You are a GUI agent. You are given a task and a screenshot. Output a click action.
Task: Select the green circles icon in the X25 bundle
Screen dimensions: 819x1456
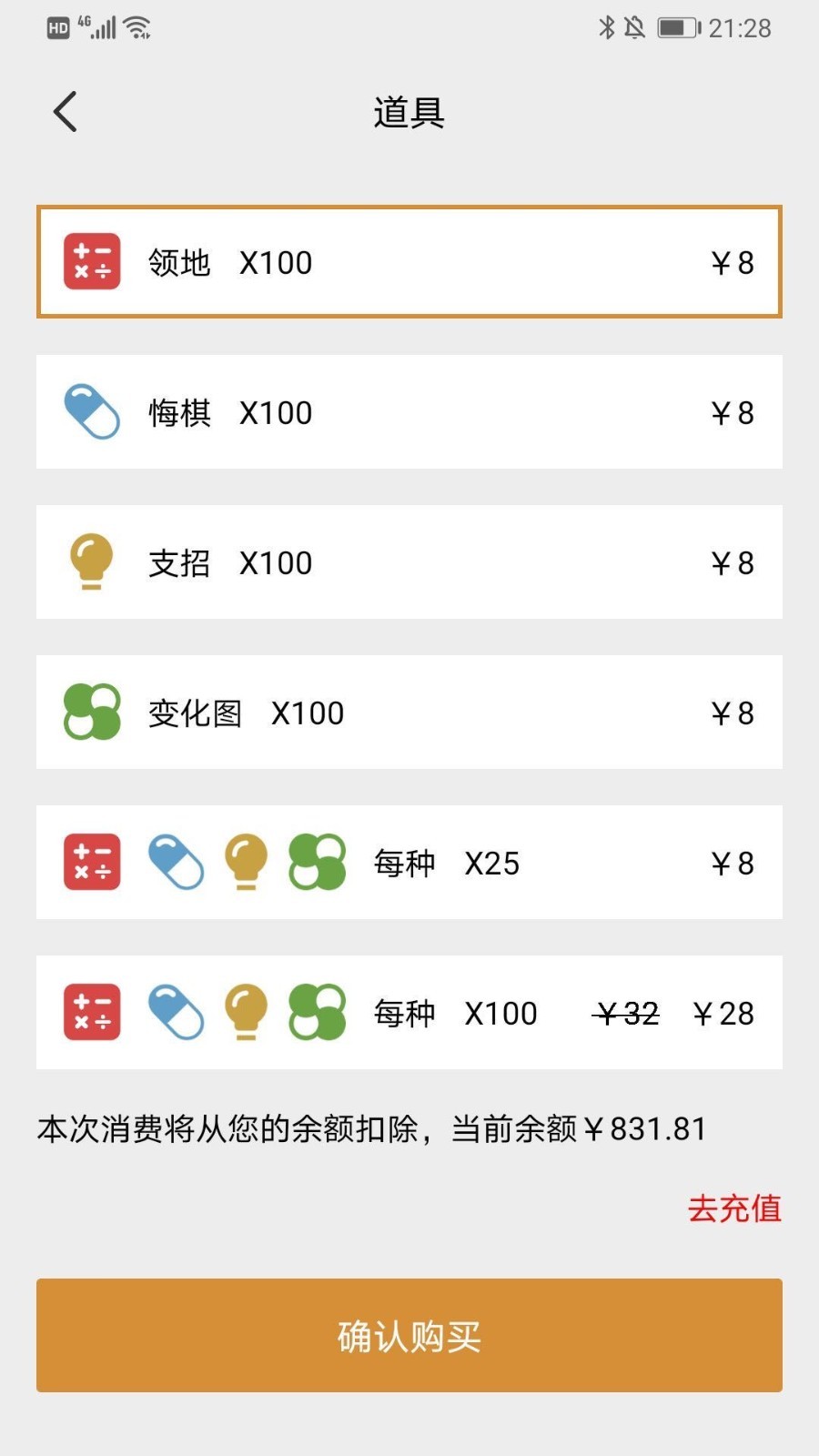tap(316, 862)
